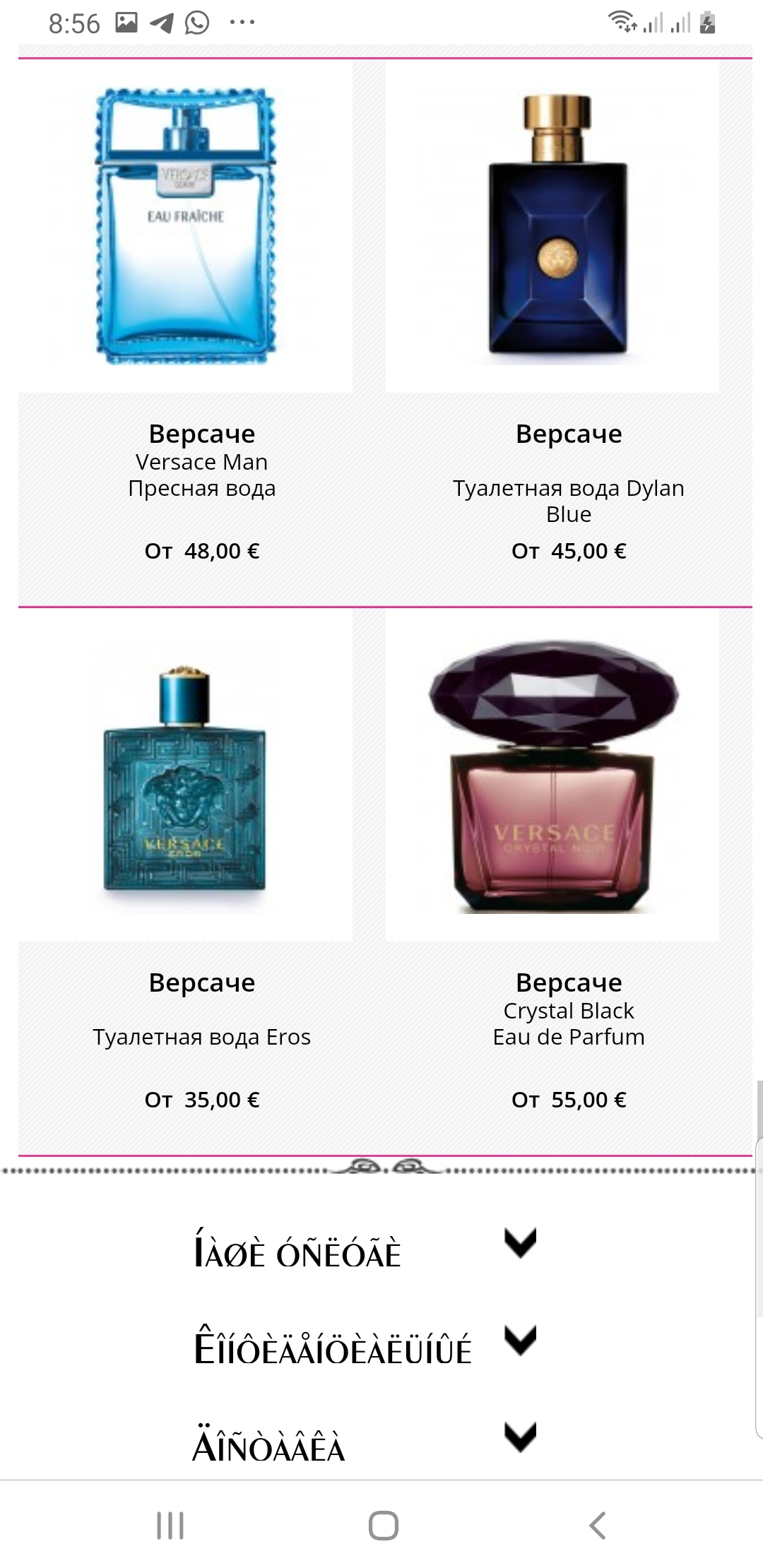The width and height of the screenshot is (763, 1568).
Task: Go back using the system back button
Action: pos(597,1526)
